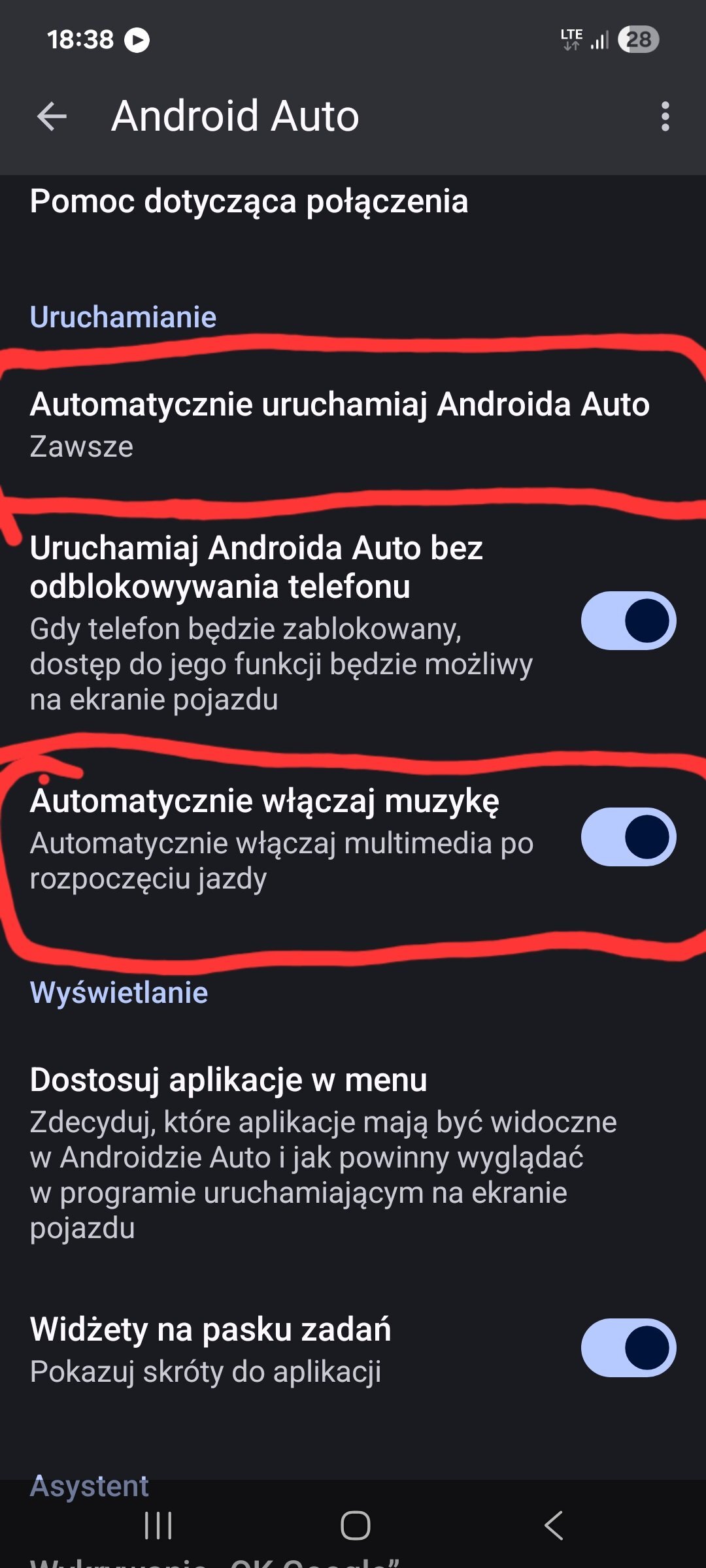Open recent apps from navigation bar
The width and height of the screenshot is (706, 1568).
[x=158, y=1526]
